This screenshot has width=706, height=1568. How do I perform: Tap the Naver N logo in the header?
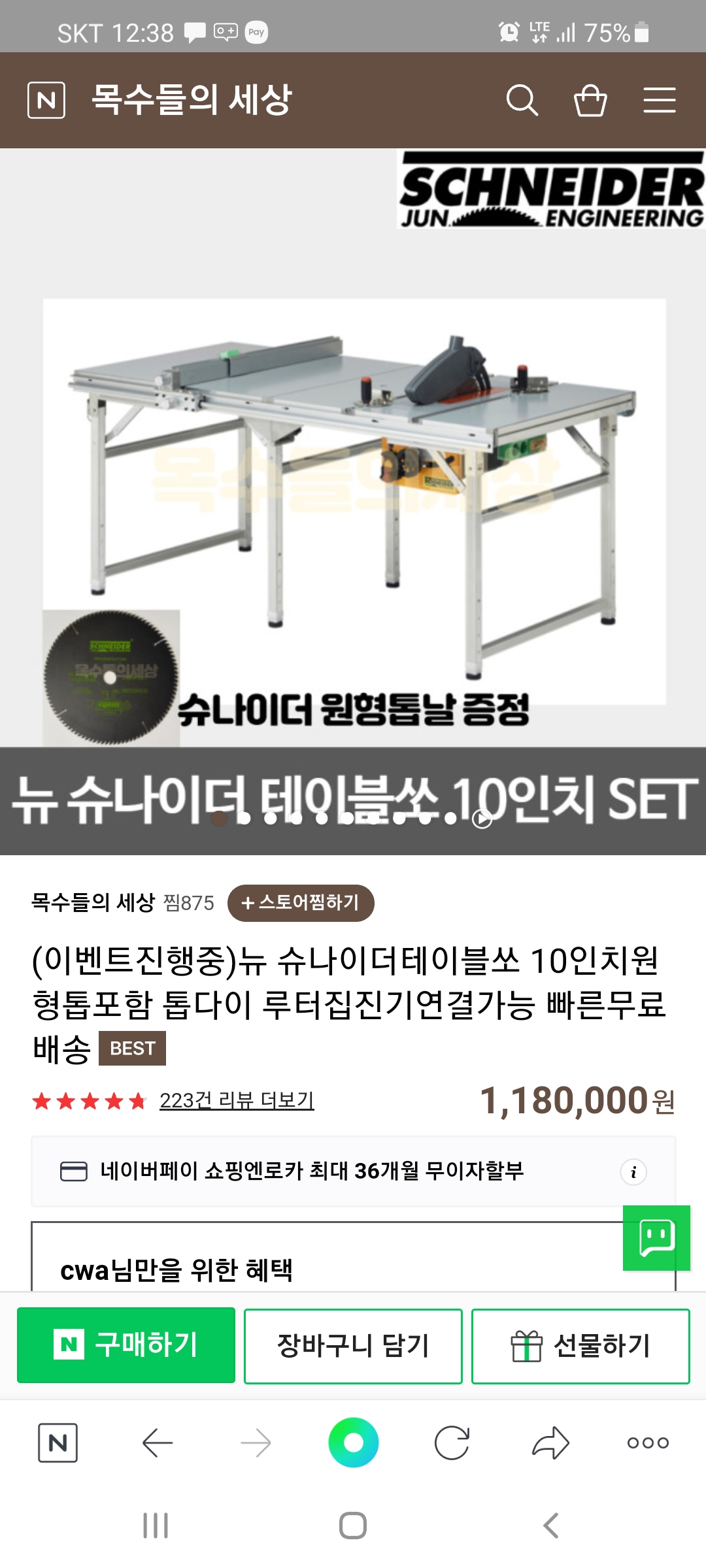(x=46, y=101)
